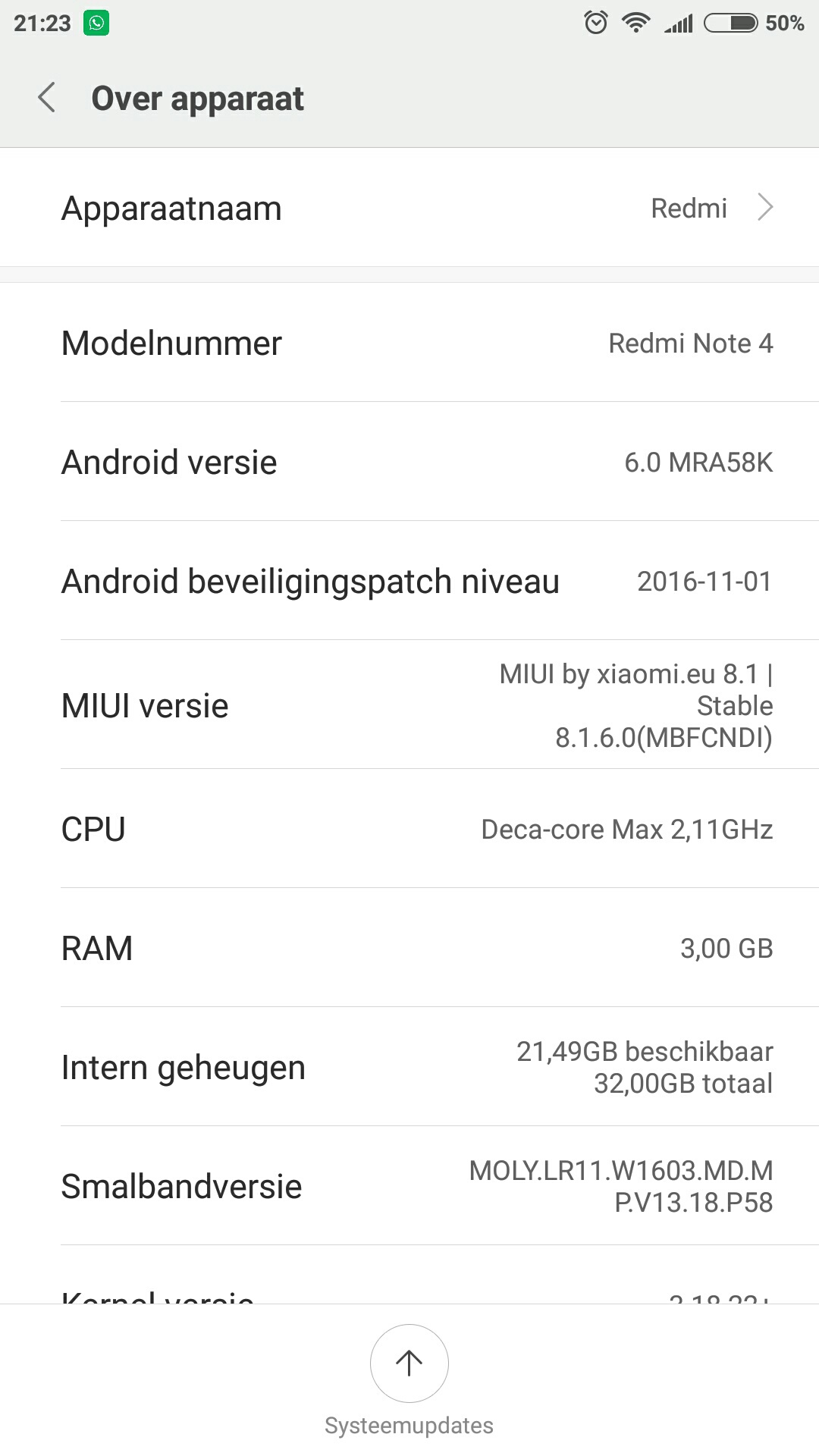Viewport: 819px width, 1456px height.
Task: Tap the CPU row
Action: pos(409,829)
